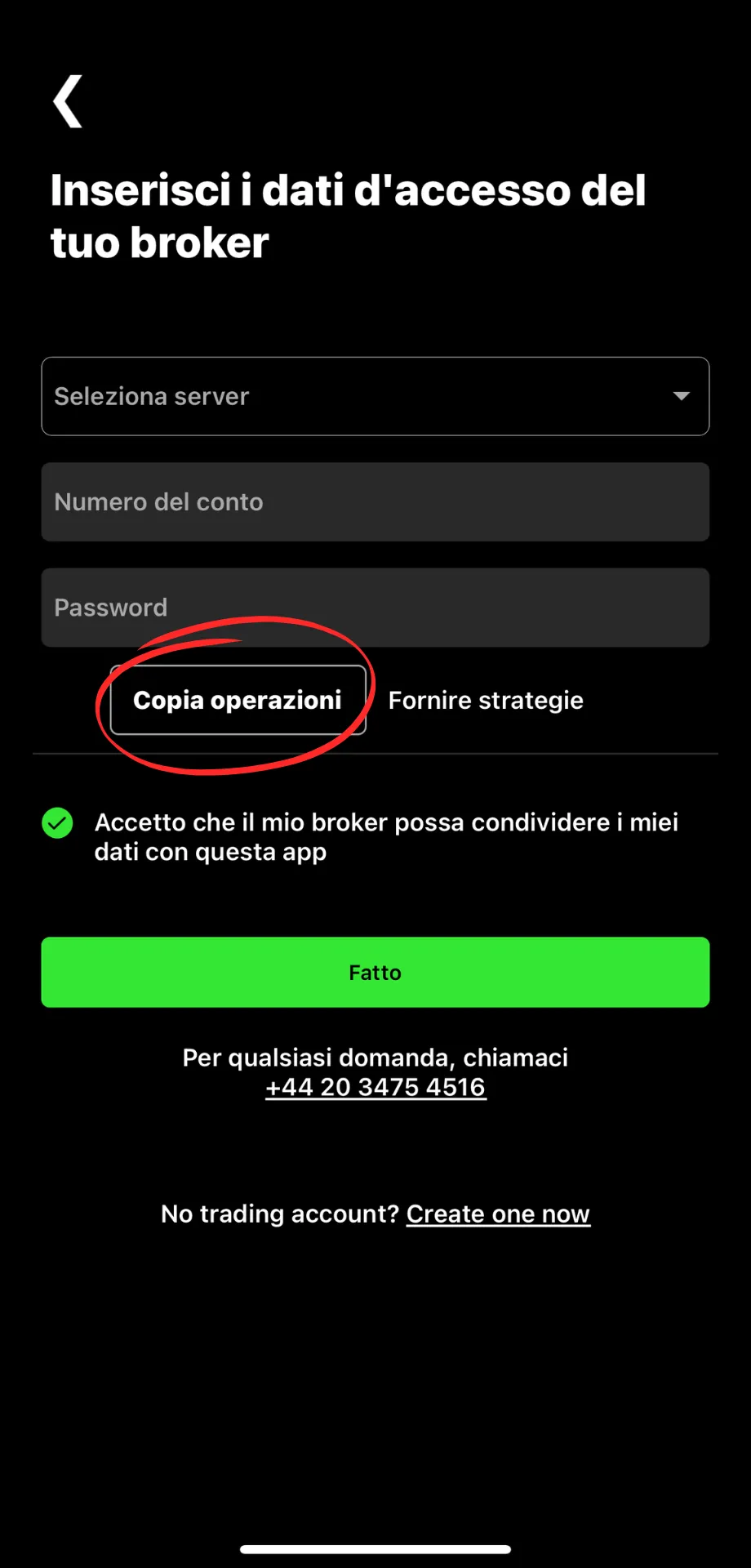
Task: Open the Seleziona server dropdown
Action: pos(375,396)
